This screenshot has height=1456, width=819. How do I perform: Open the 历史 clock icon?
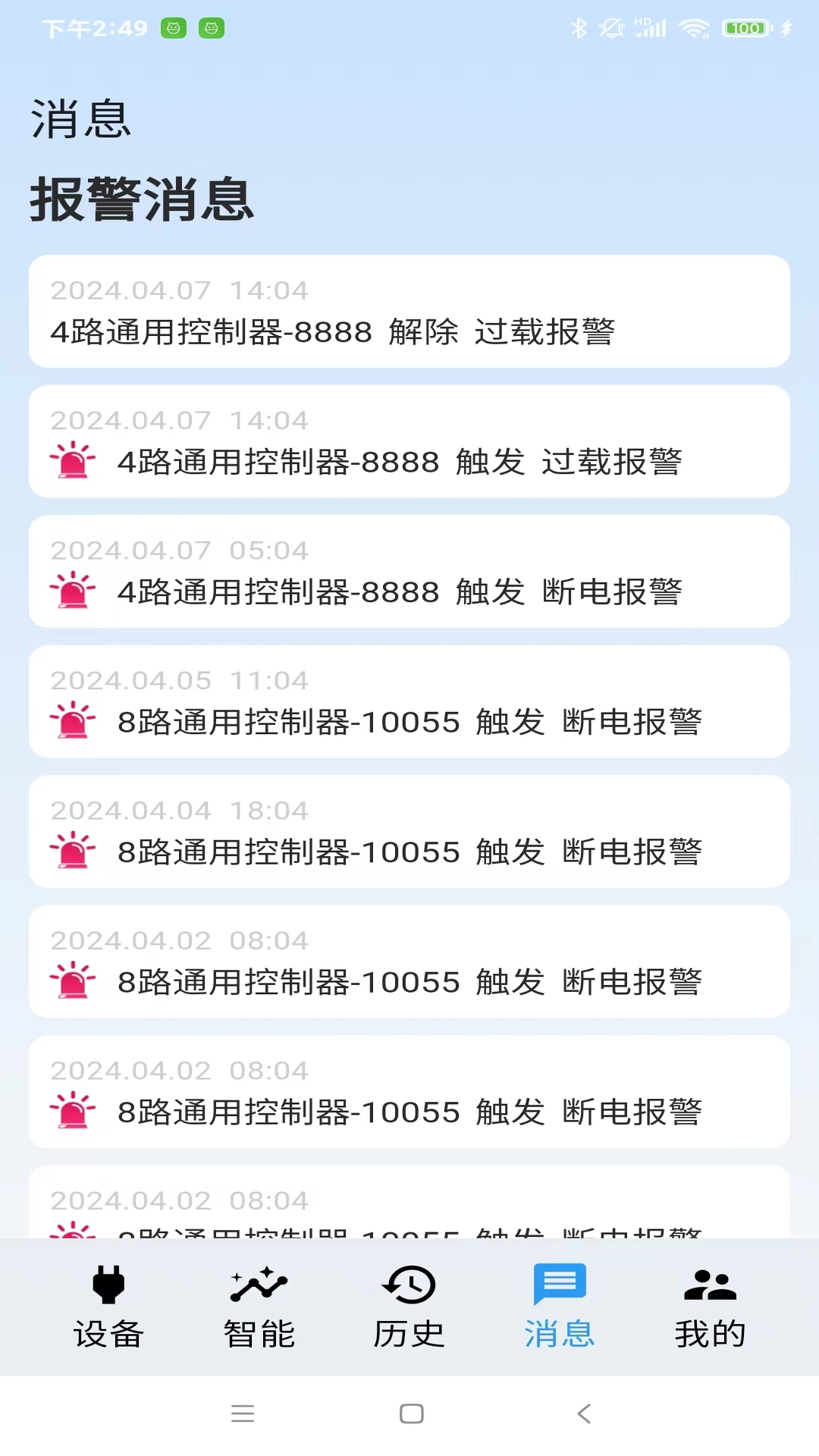[x=409, y=1284]
